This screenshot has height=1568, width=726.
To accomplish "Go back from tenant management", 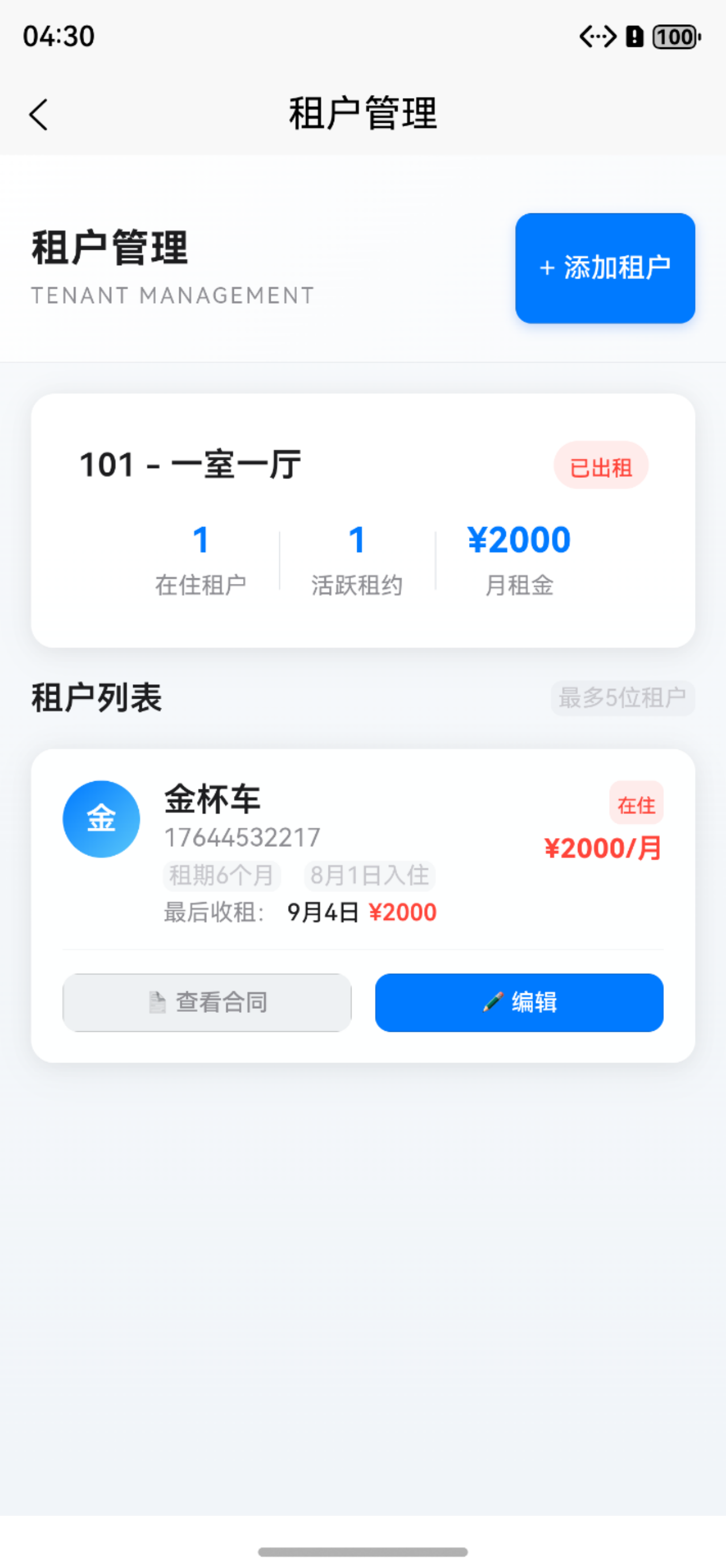I will coord(39,115).
